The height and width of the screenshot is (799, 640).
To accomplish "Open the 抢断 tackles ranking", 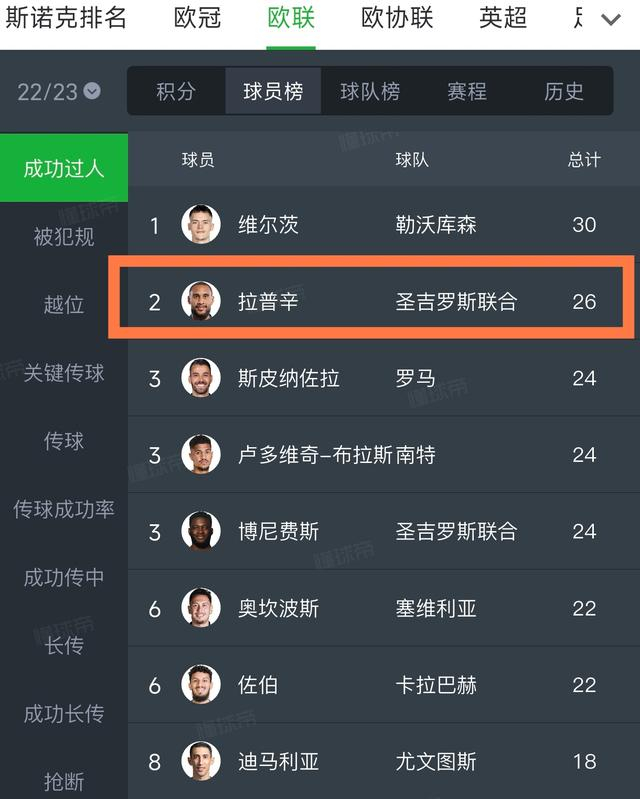I will click(x=64, y=781).
